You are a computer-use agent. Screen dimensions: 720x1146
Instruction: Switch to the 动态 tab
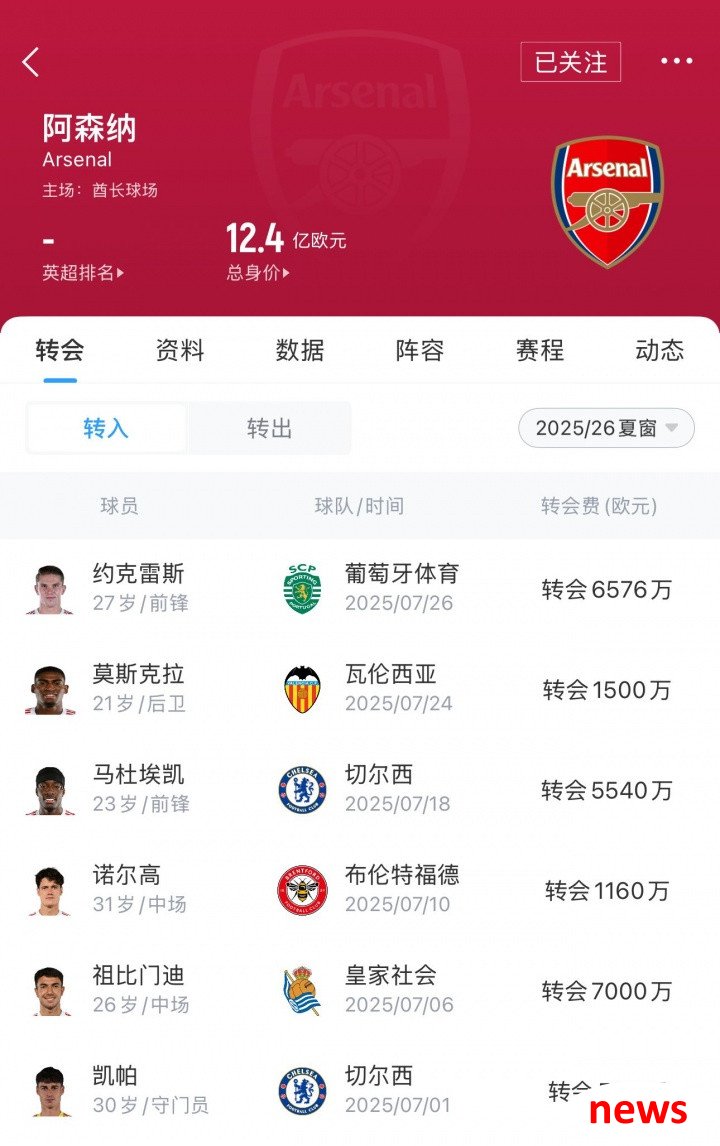click(659, 351)
